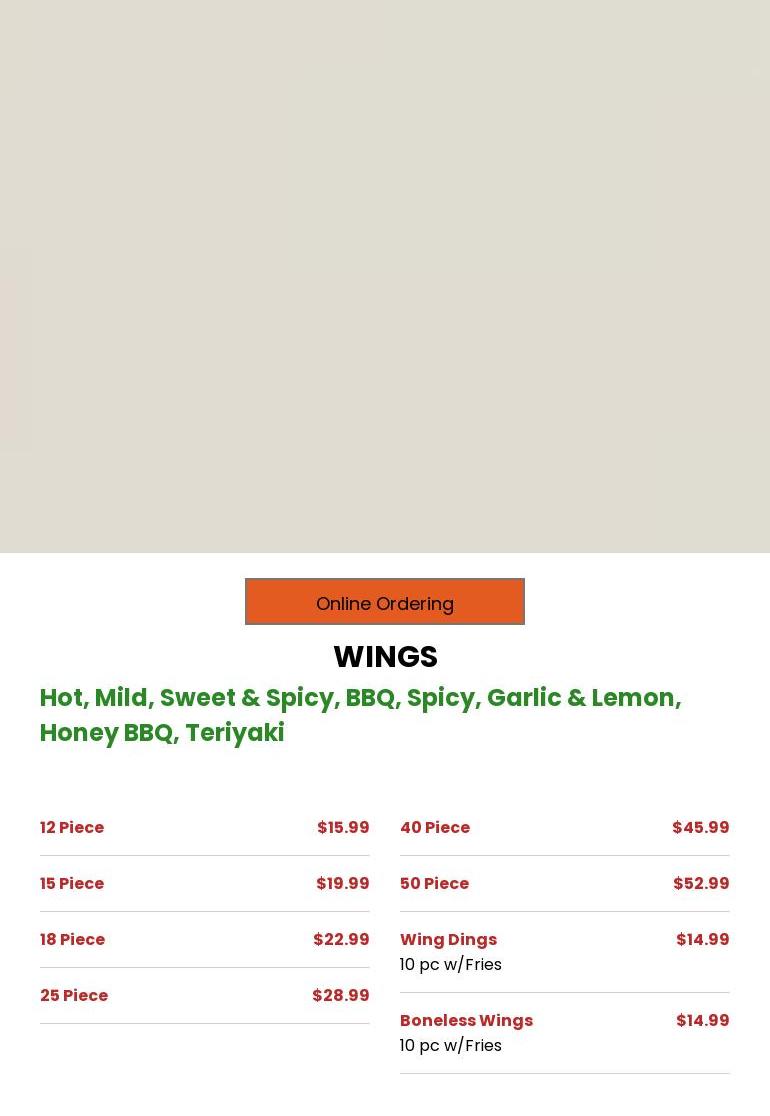Open the Online Ordering button

point(385,602)
